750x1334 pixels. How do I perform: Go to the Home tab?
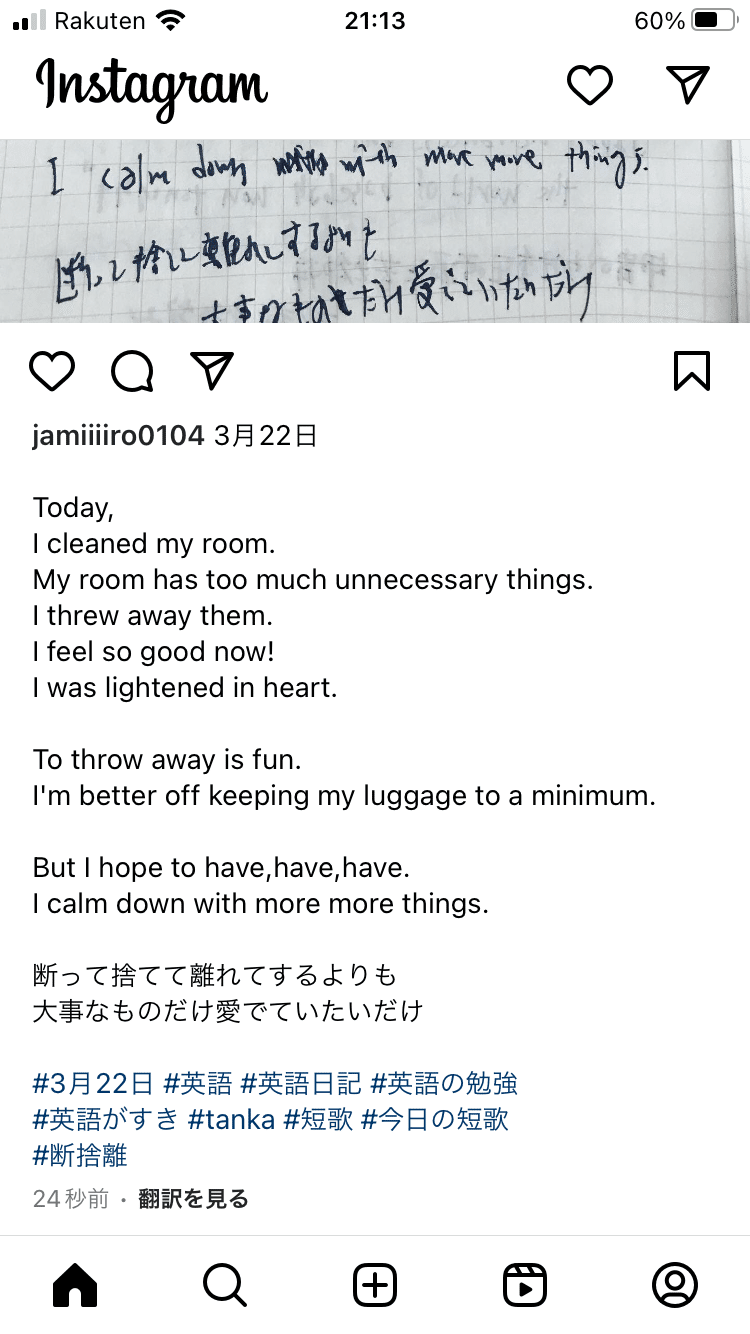point(75,1284)
